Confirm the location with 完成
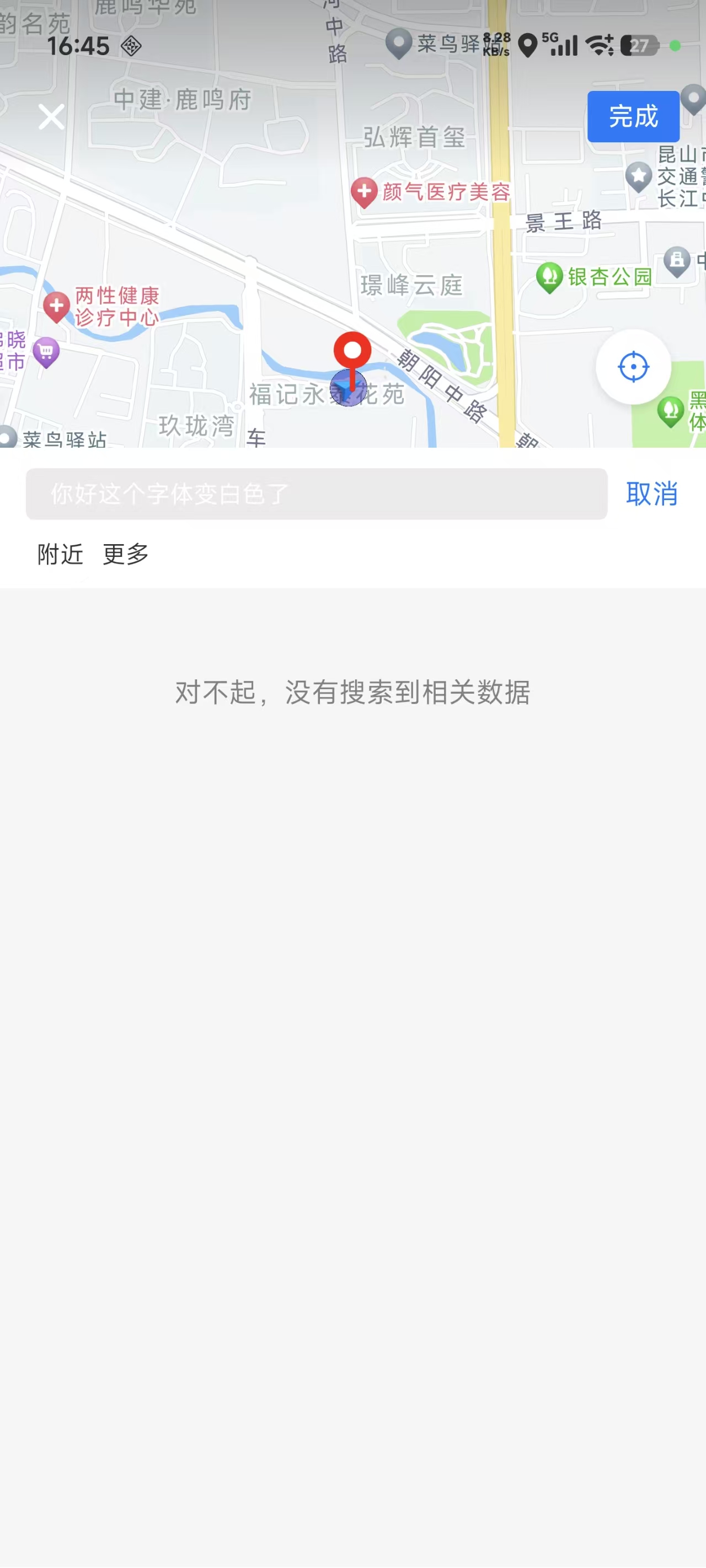Image resolution: width=706 pixels, height=1568 pixels. [x=633, y=116]
